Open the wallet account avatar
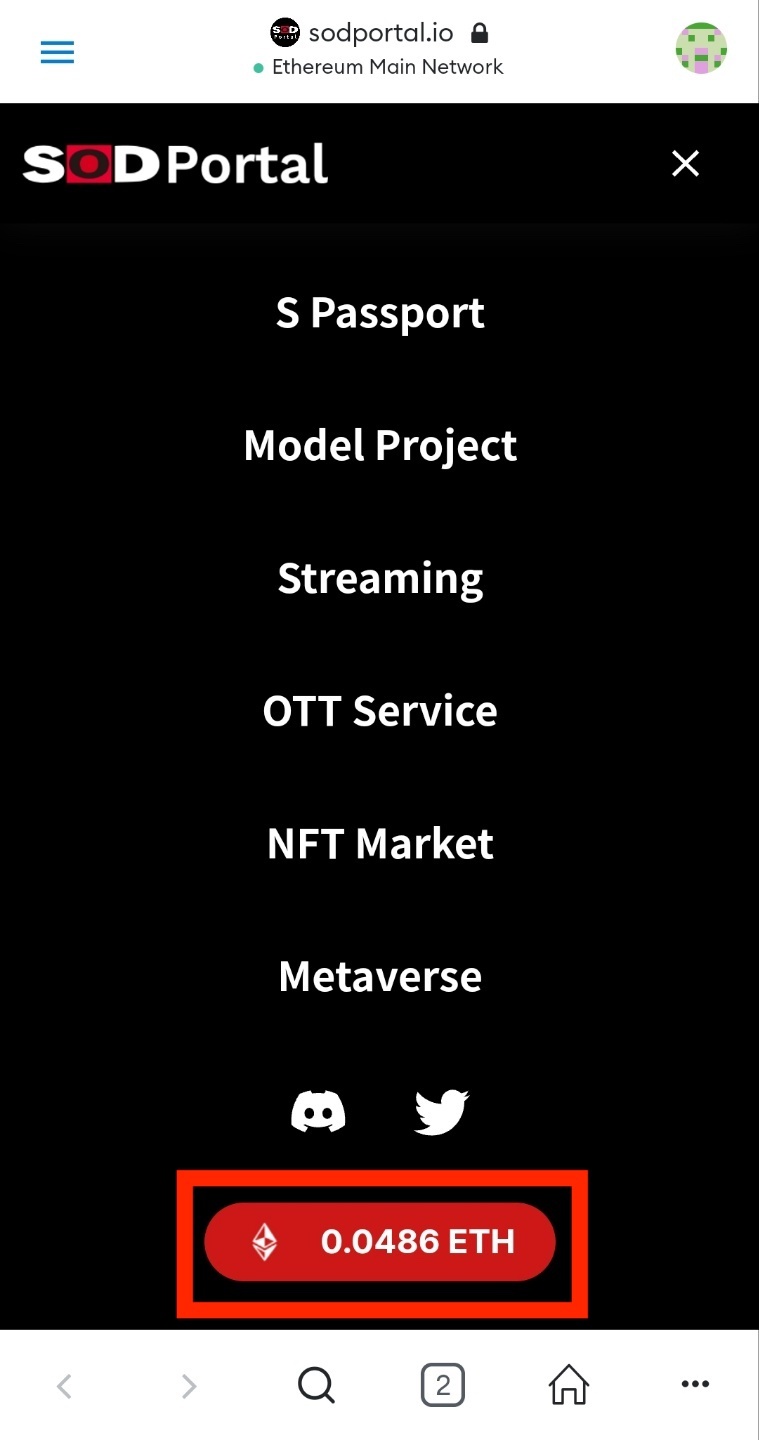This screenshot has height=1440, width=759. (701, 49)
